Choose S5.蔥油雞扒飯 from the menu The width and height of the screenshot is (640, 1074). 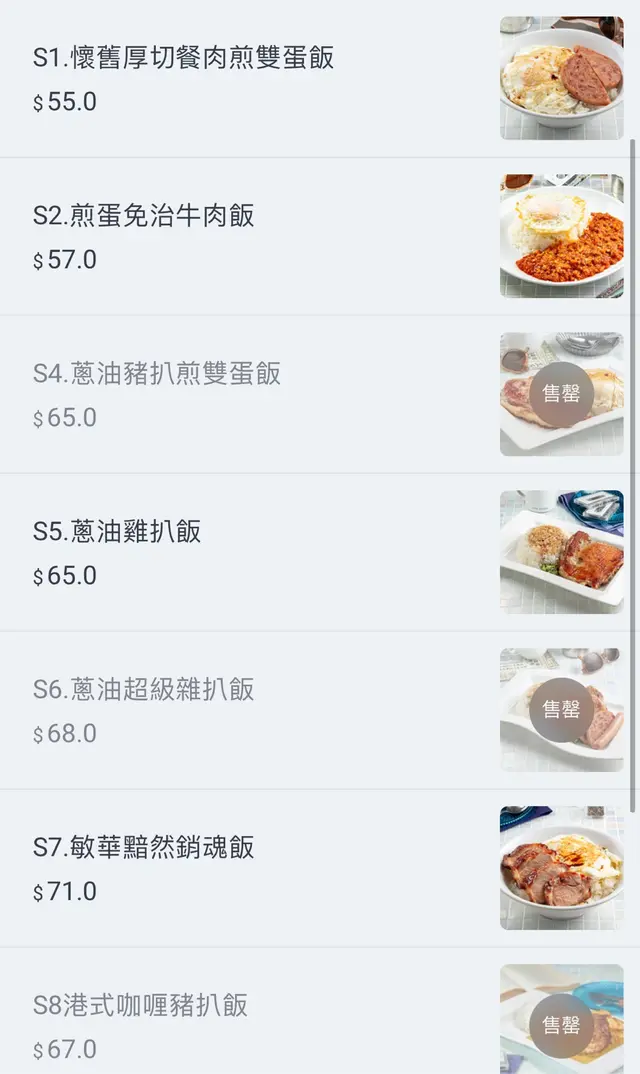click(117, 532)
